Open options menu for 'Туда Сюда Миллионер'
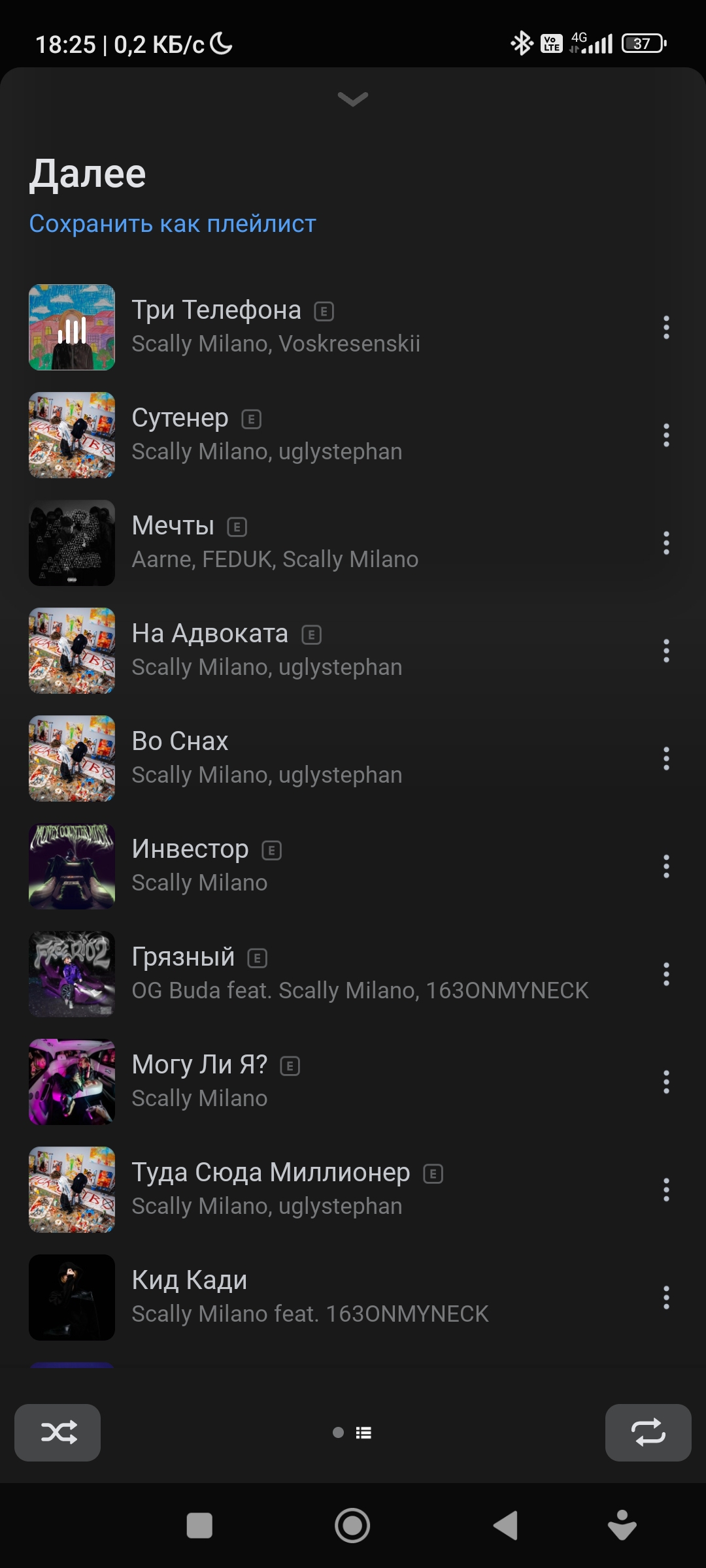 [666, 1190]
